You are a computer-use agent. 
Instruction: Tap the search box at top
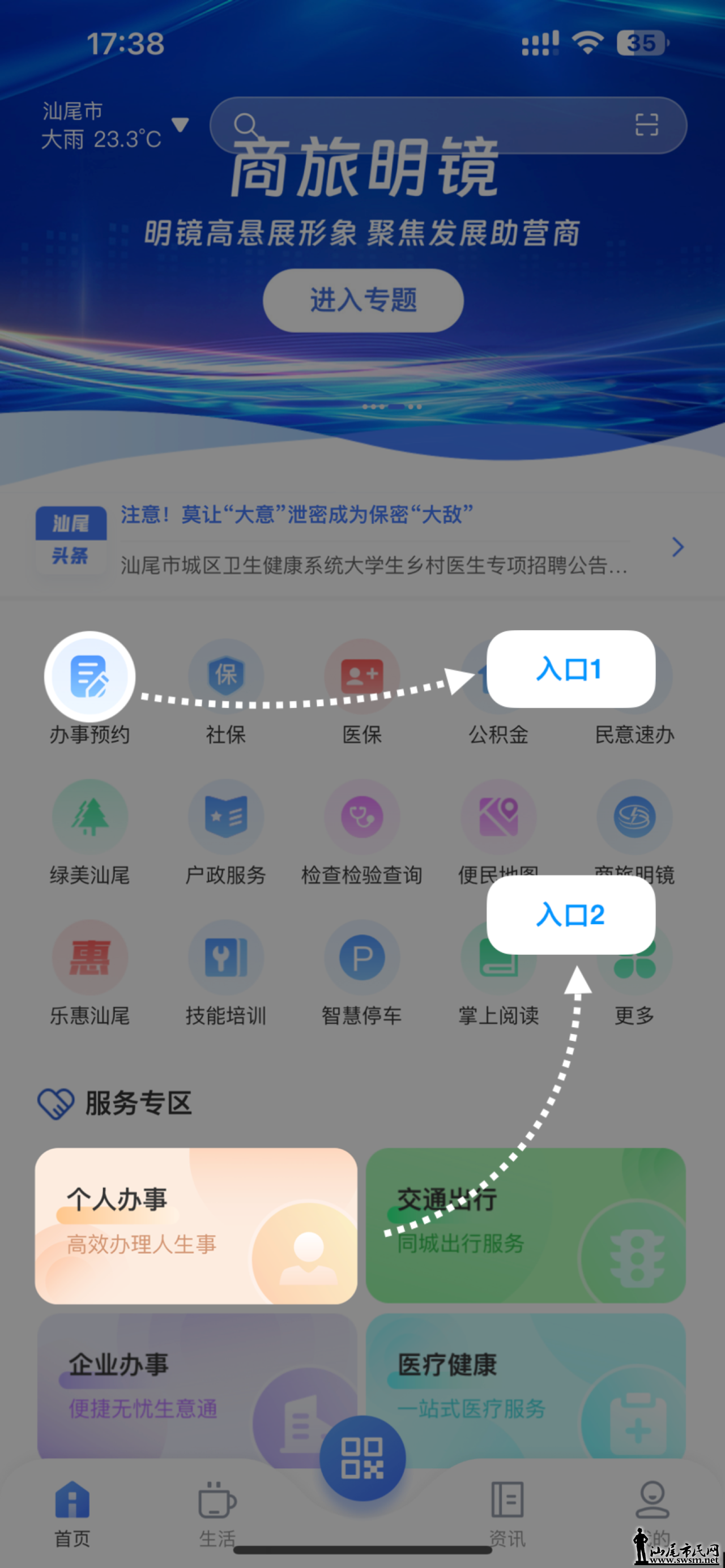pyautogui.click(x=426, y=125)
